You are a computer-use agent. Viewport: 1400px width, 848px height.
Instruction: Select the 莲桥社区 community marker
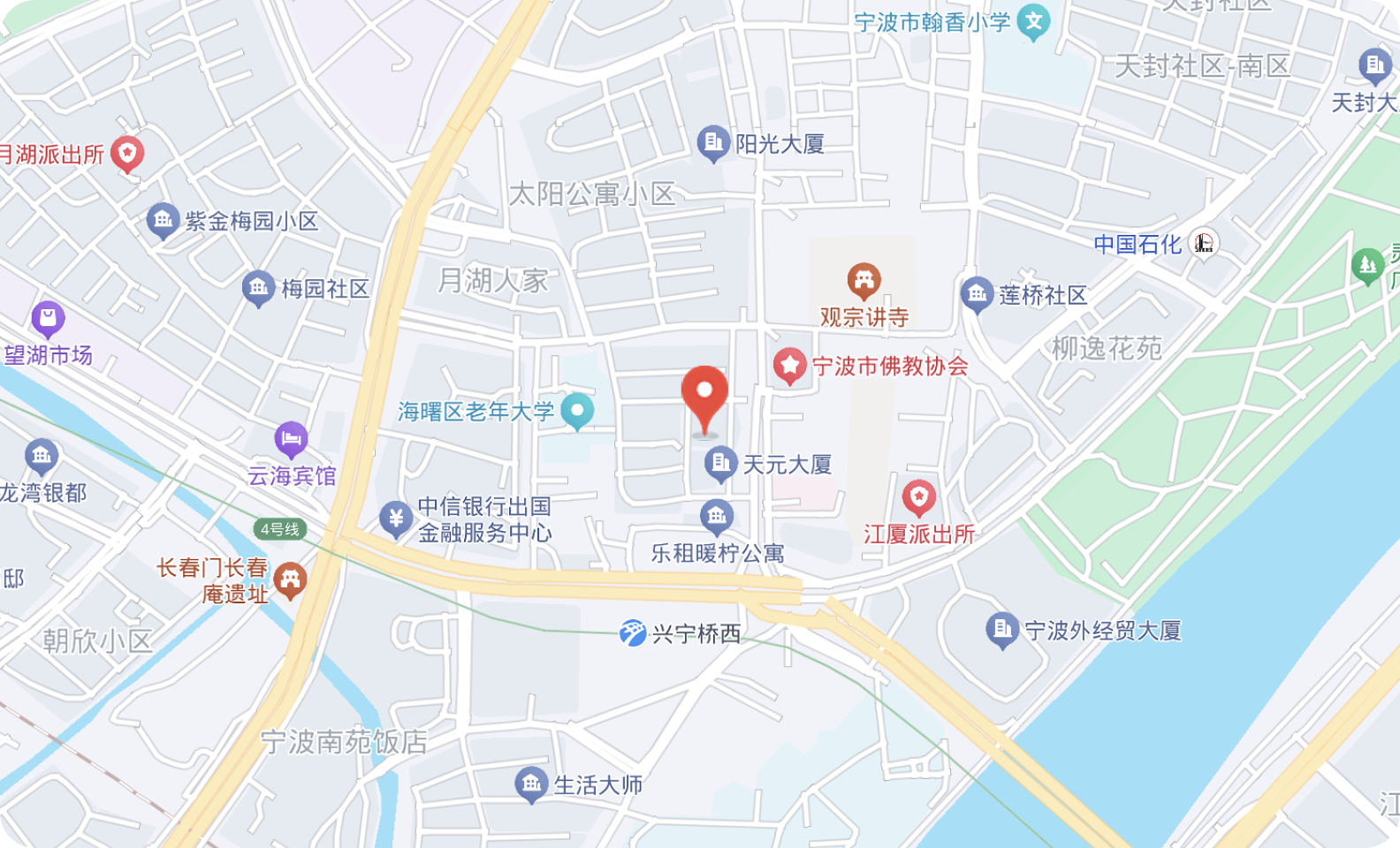point(977,293)
